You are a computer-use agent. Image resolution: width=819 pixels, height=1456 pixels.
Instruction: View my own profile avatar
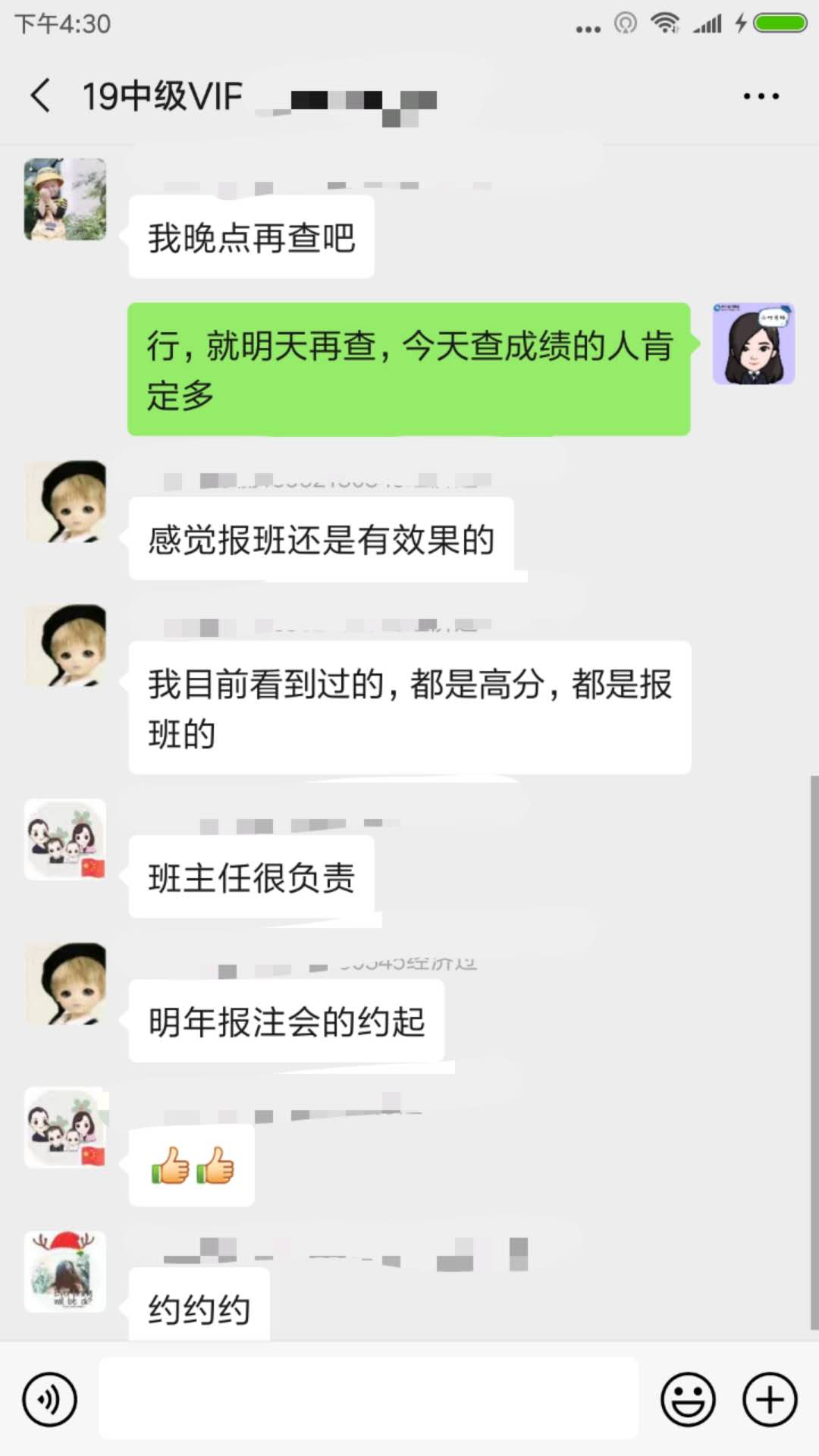[x=753, y=344]
